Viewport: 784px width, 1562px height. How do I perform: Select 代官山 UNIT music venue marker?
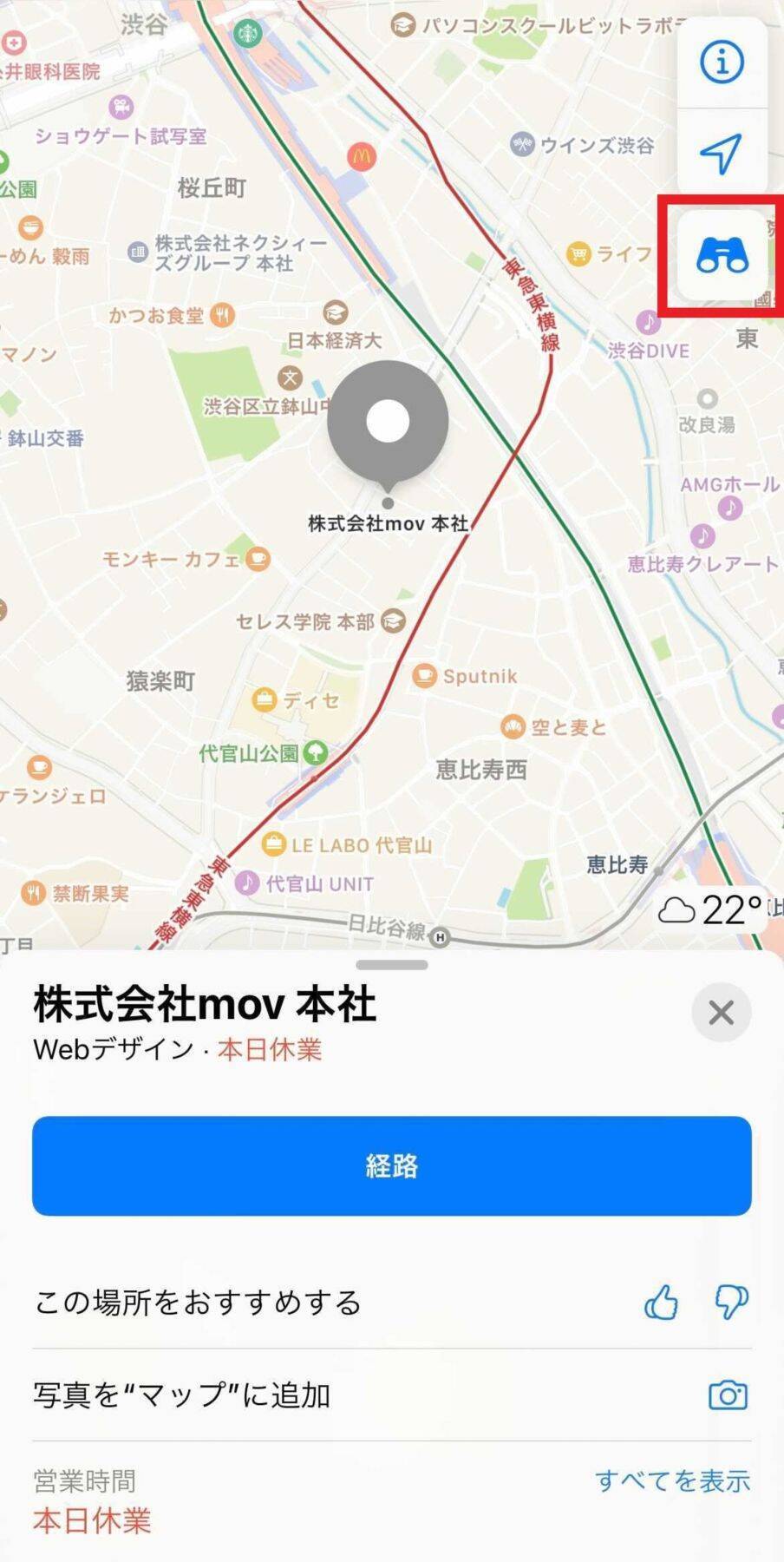[x=247, y=883]
